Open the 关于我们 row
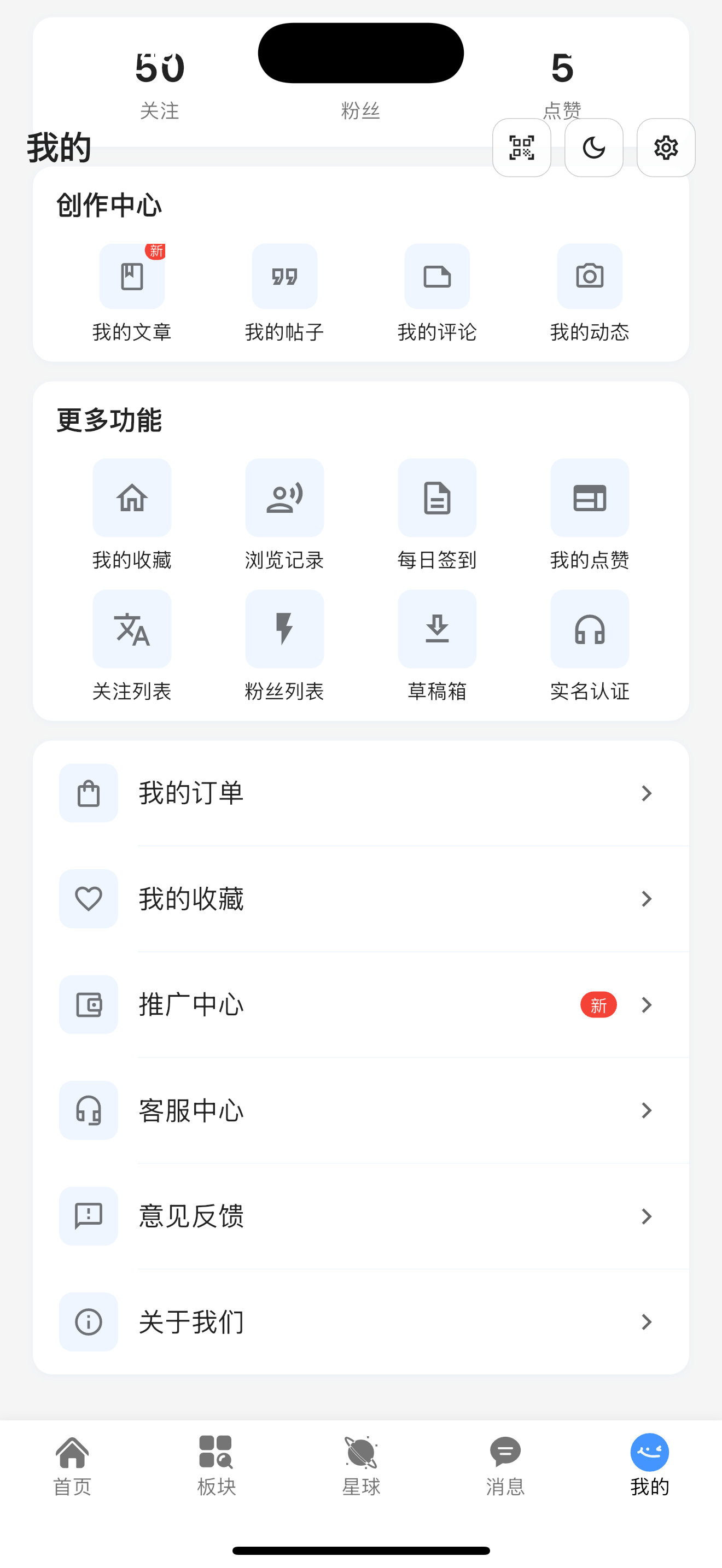Viewport: 722px width, 1568px height. (361, 1322)
